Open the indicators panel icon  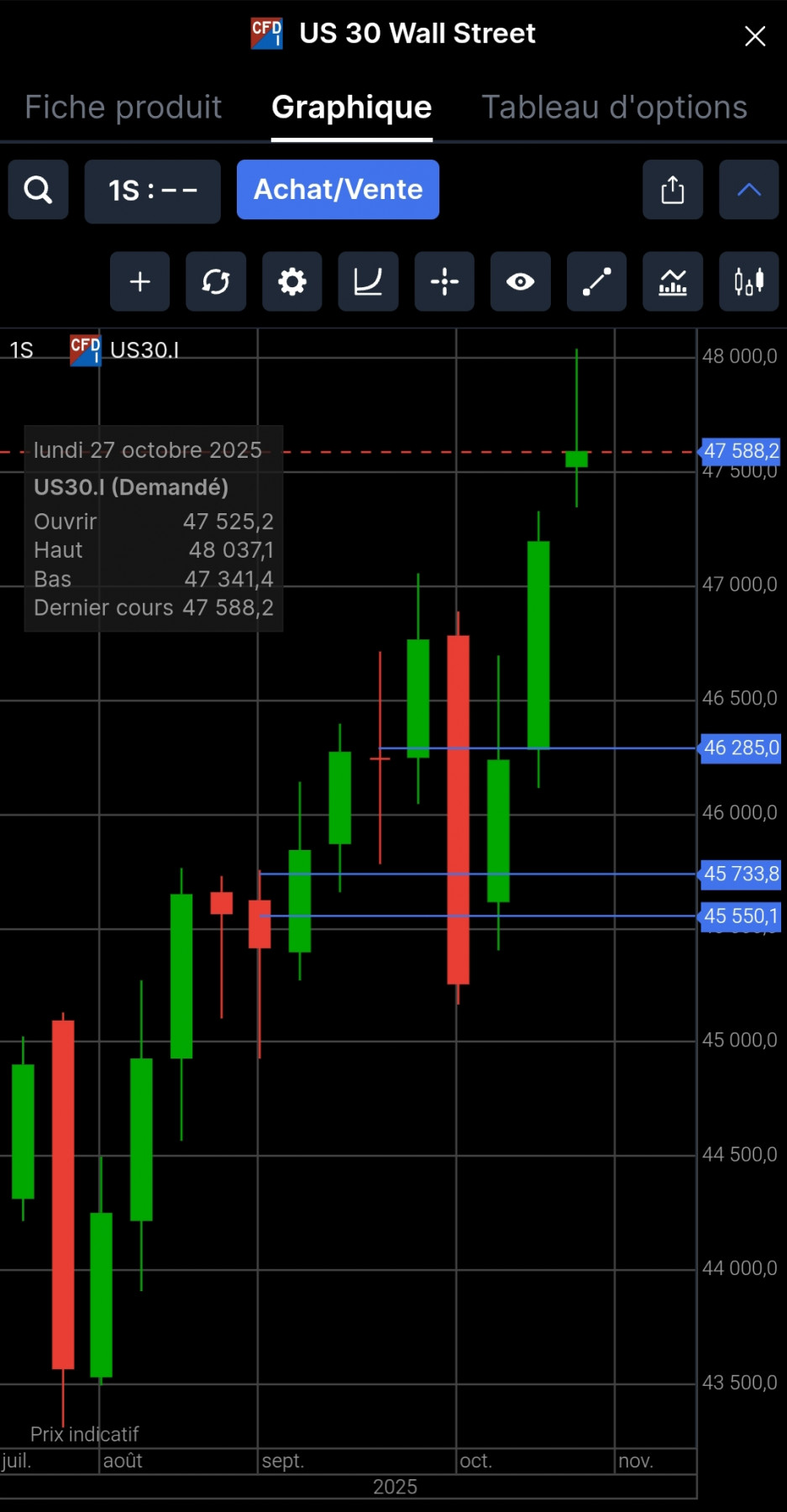click(x=673, y=281)
